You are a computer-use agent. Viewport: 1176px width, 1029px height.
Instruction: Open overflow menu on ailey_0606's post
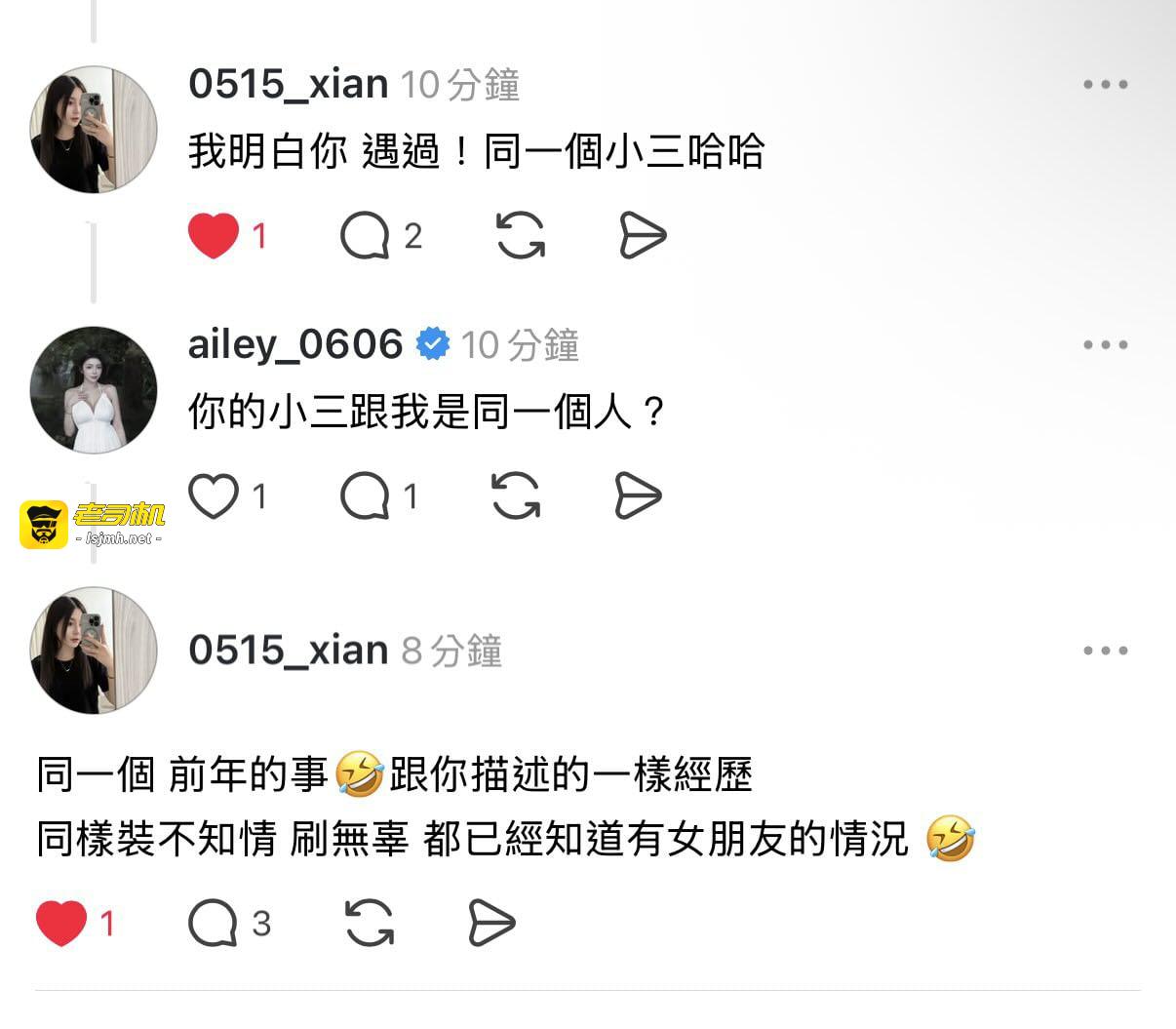[1105, 345]
